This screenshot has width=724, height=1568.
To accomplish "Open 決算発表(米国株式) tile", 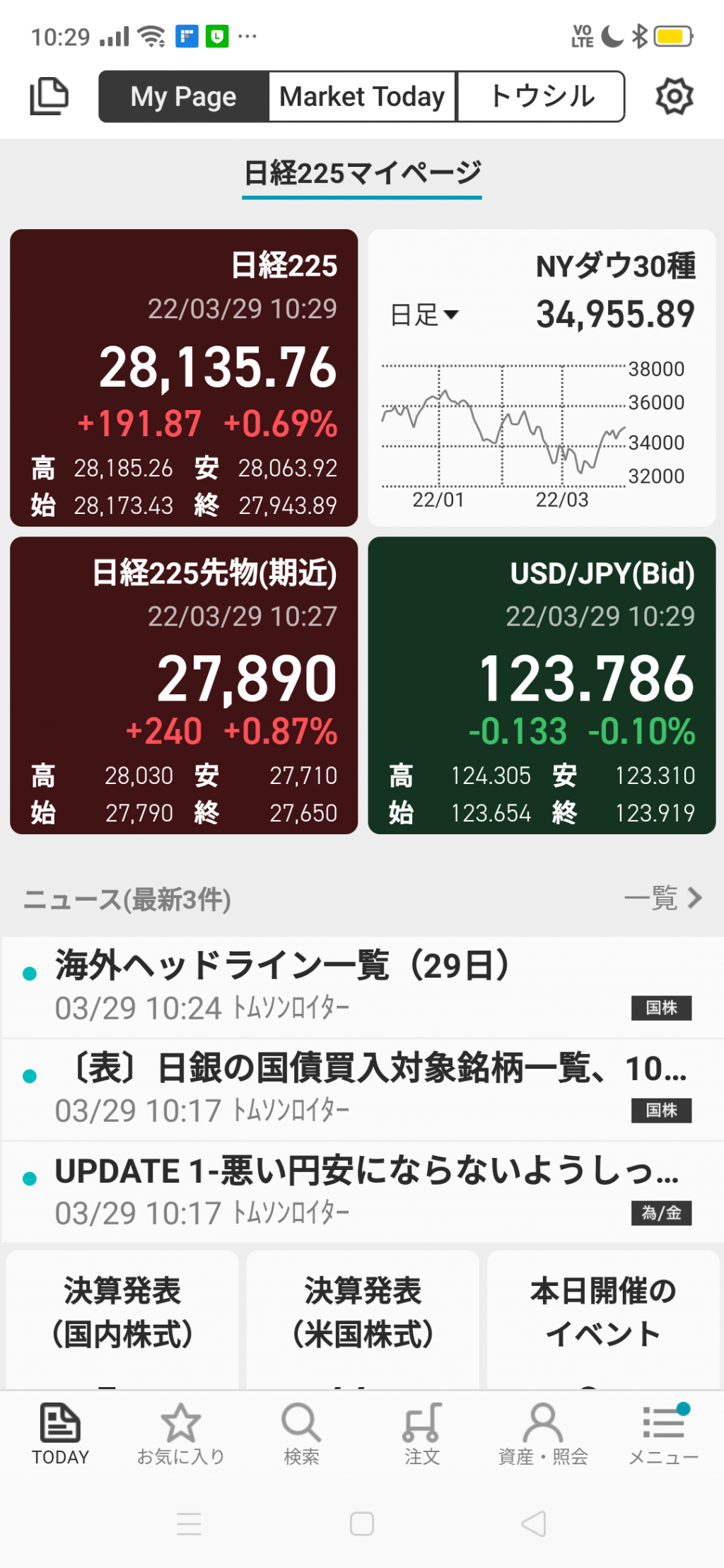I will (363, 1318).
